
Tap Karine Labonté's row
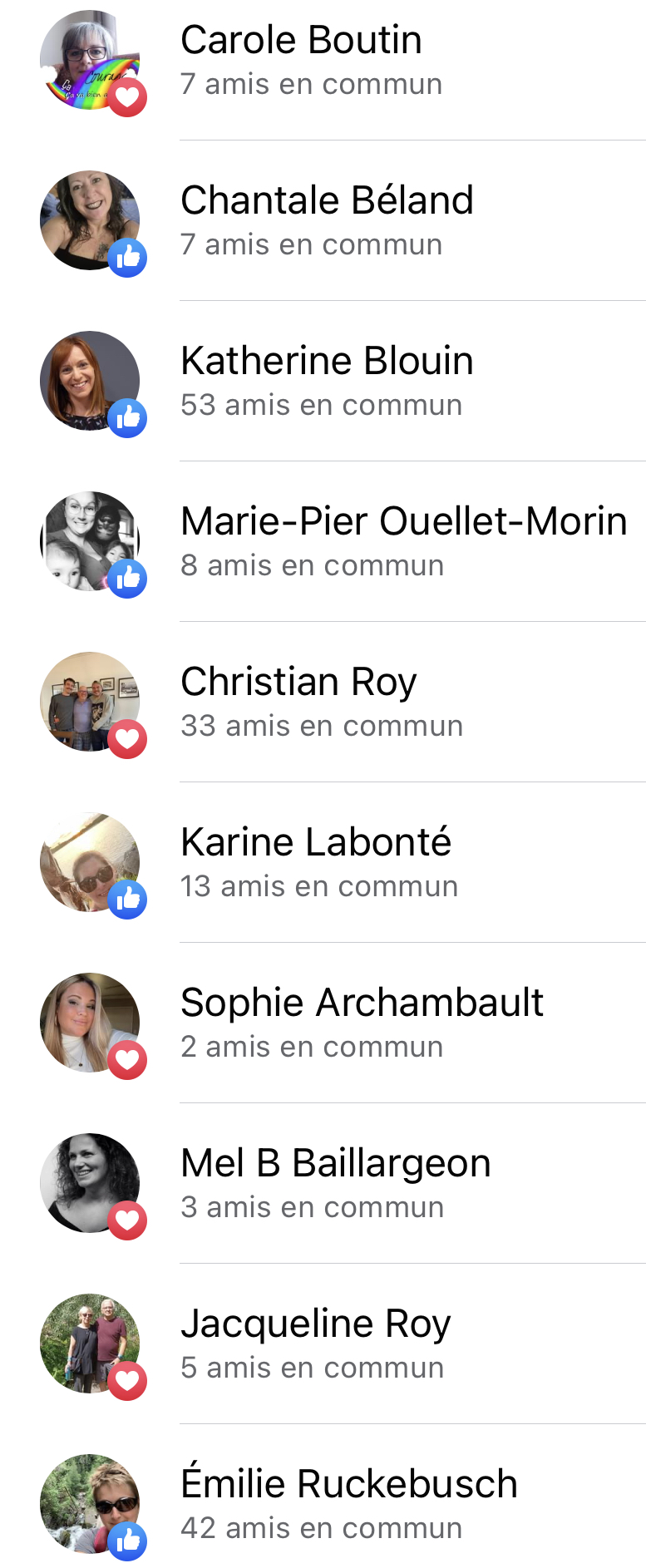[x=316, y=843]
